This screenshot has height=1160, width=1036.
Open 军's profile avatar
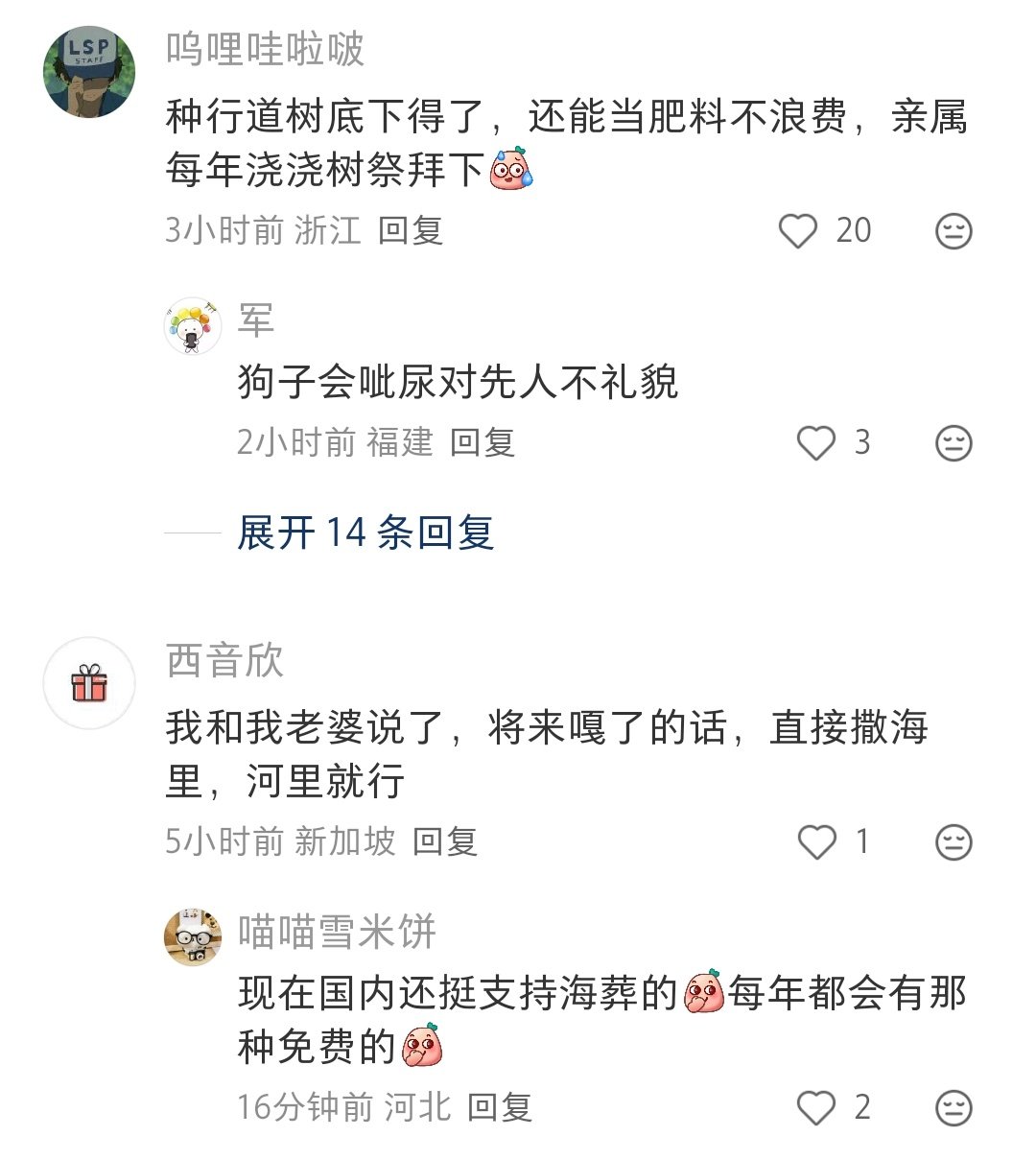click(x=193, y=326)
